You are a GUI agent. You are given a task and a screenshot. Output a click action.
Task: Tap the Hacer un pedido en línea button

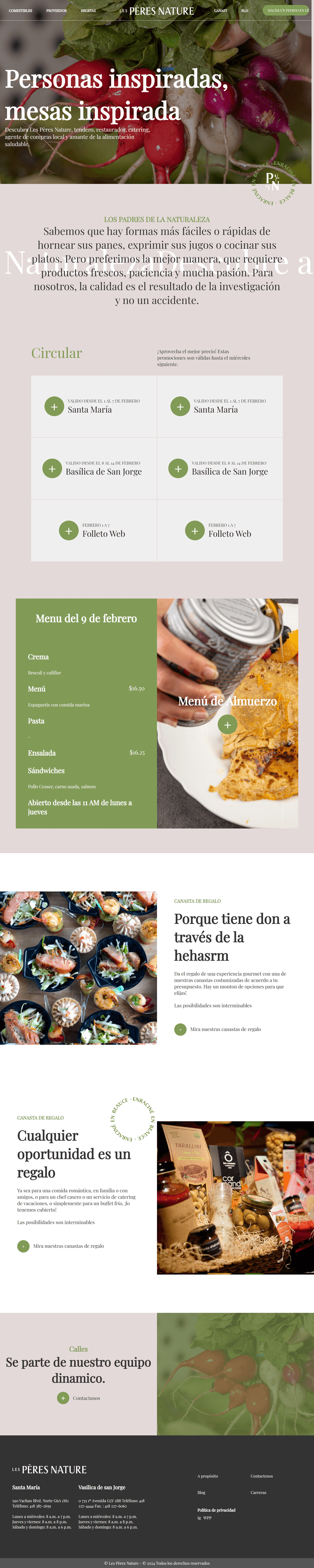coord(287,11)
